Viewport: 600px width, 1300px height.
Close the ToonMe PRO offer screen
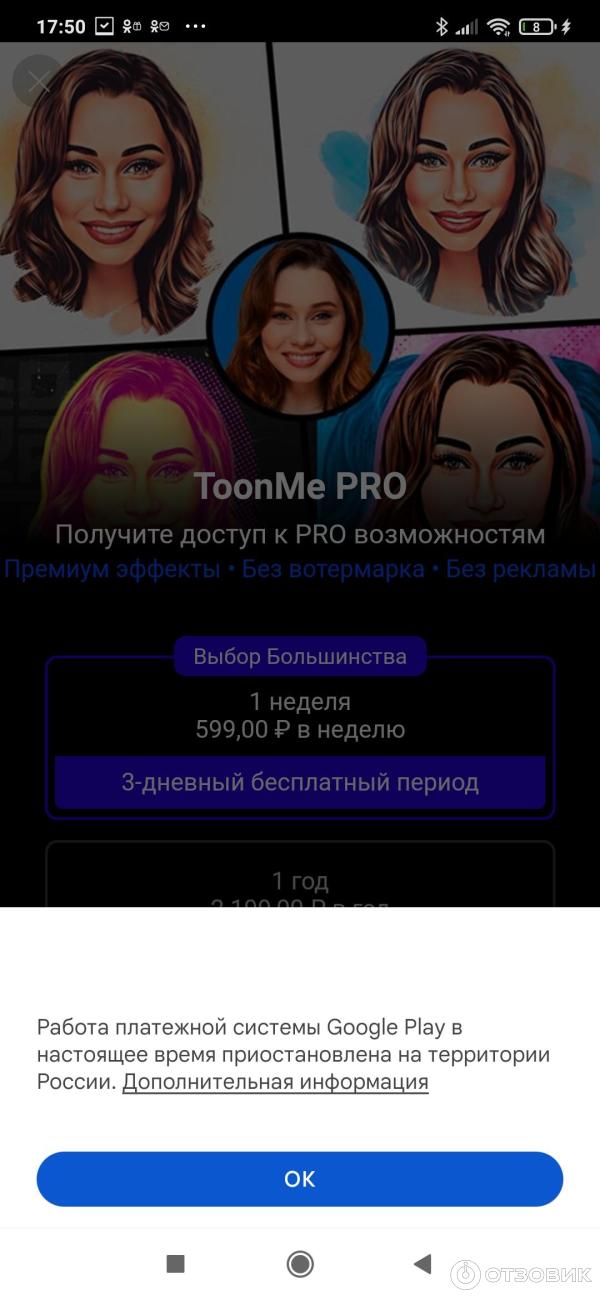[x=38, y=81]
